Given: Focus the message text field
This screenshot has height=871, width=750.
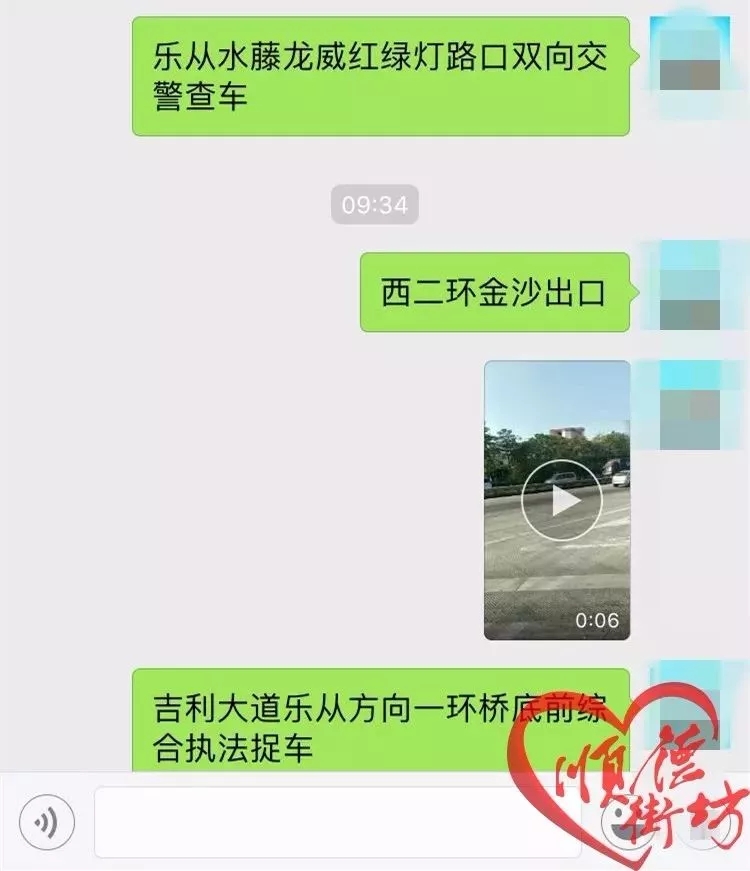Looking at the screenshot, I should pyautogui.click(x=337, y=822).
